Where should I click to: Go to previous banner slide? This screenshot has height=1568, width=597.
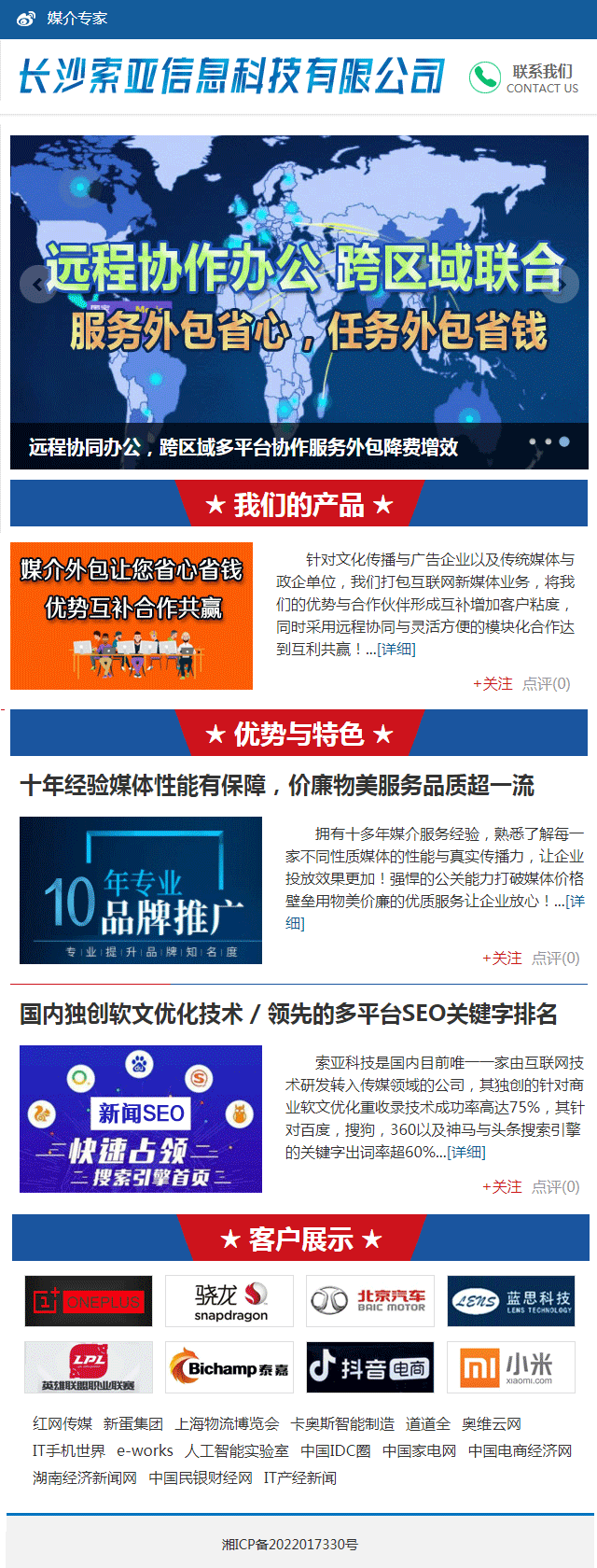[x=38, y=285]
